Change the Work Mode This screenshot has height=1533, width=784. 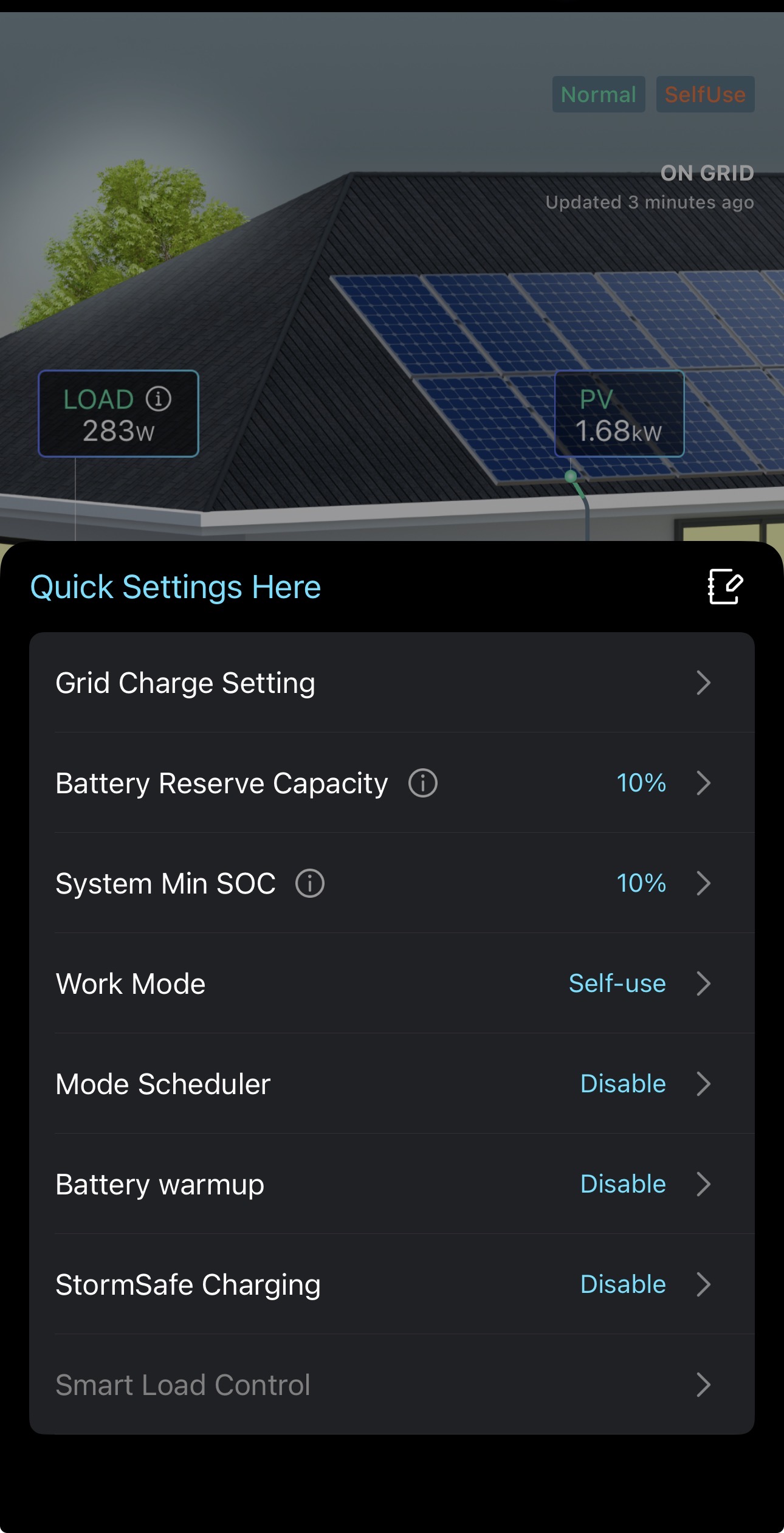coord(391,984)
